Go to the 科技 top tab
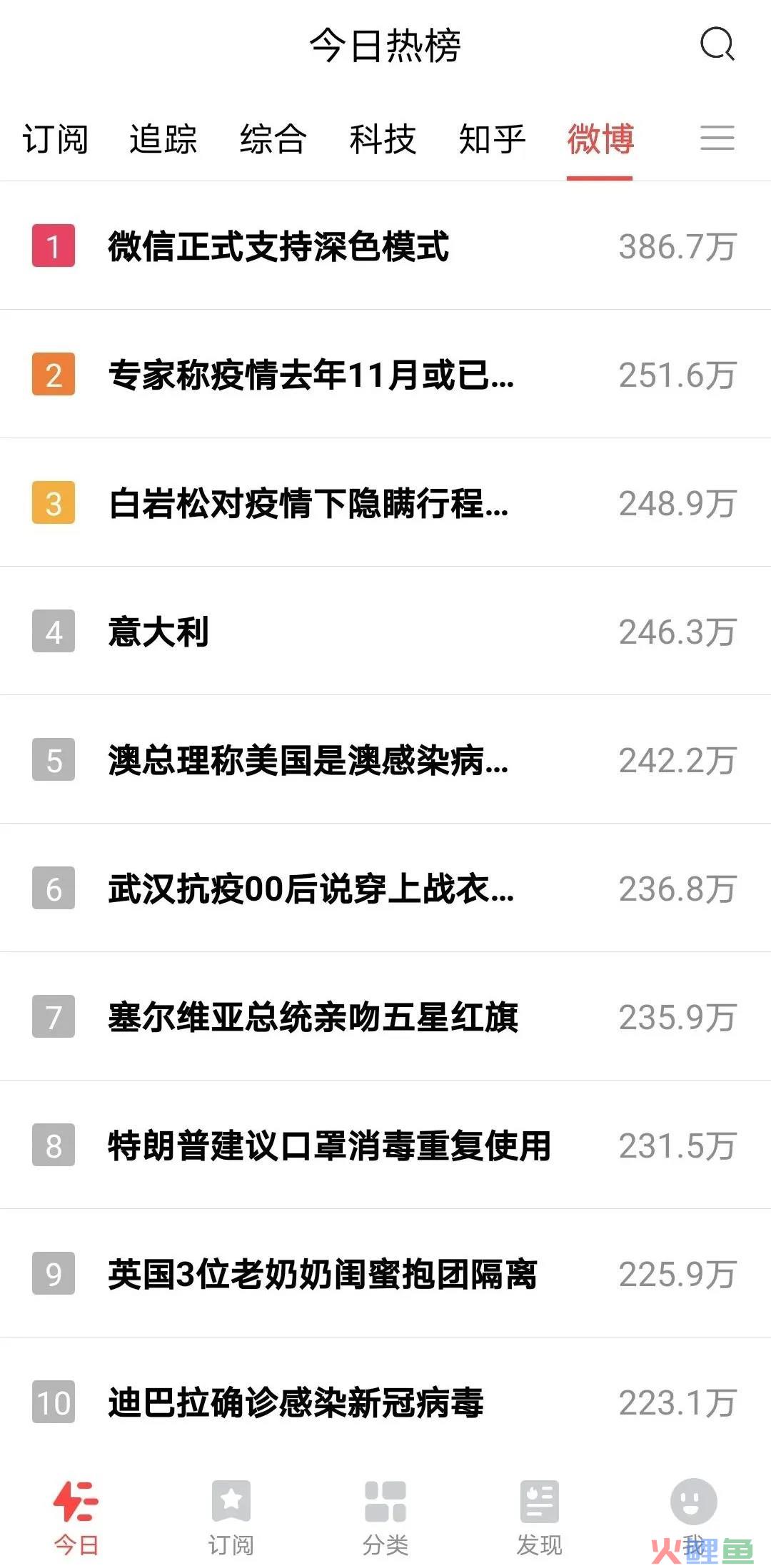Viewport: 771px width, 1568px height. (383, 138)
